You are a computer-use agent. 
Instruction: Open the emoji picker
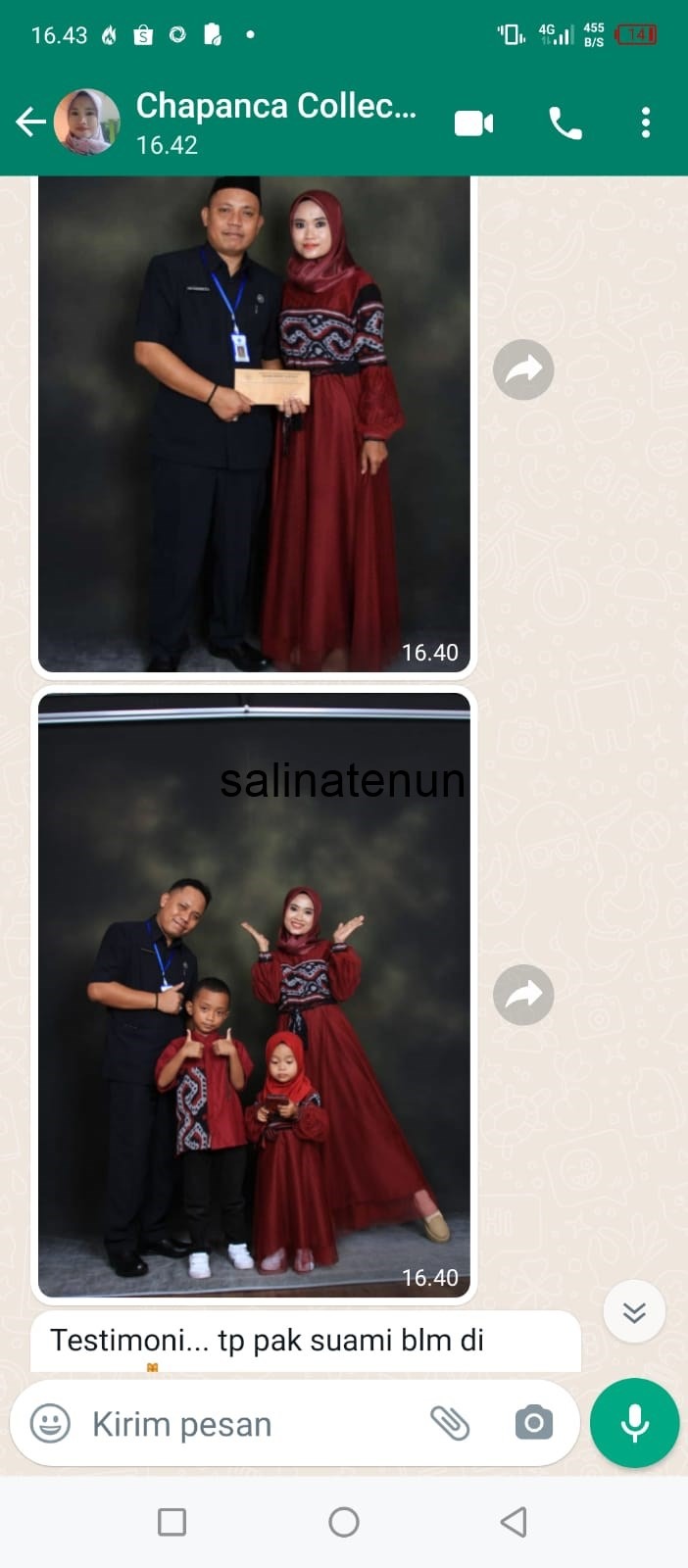click(50, 1423)
